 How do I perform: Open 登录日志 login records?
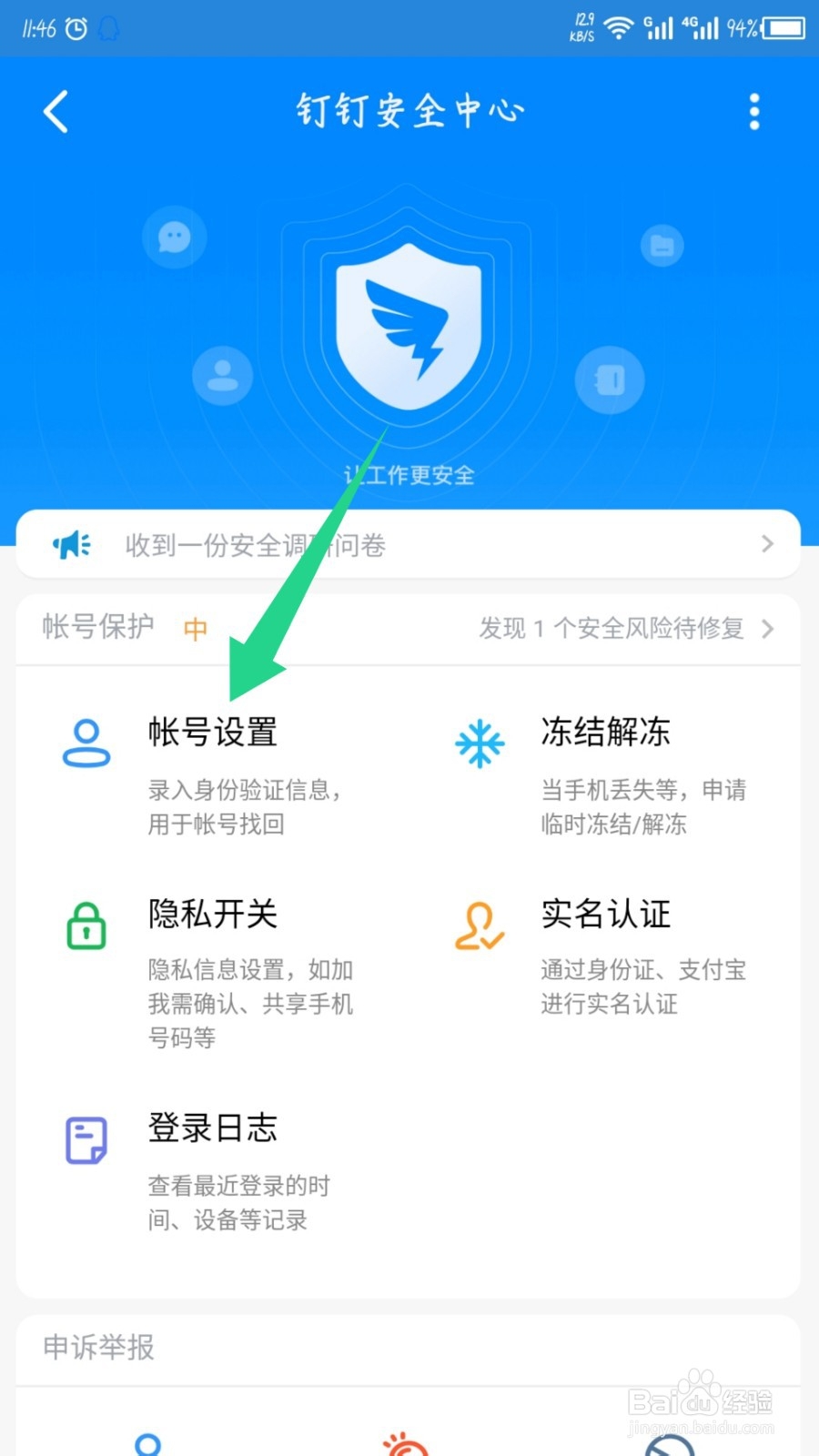(213, 1128)
